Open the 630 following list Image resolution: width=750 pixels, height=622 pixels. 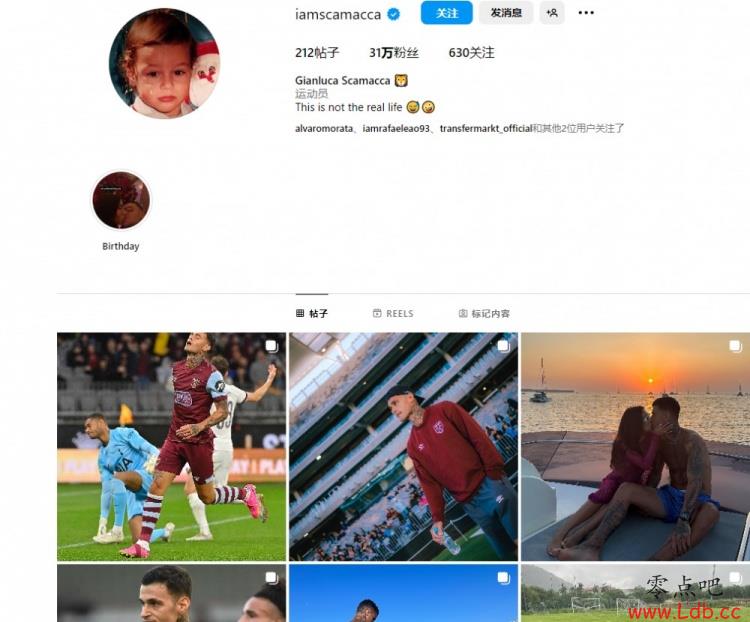(x=471, y=53)
